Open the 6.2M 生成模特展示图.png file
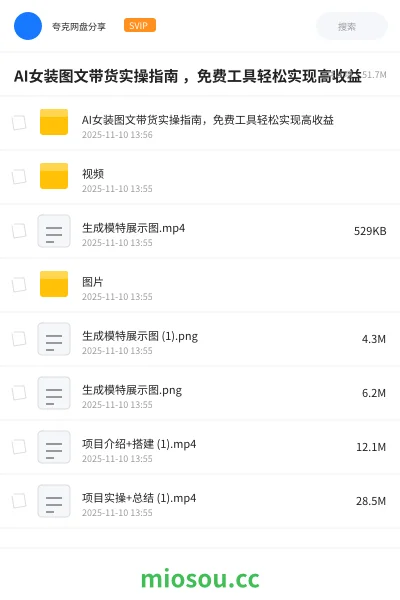The height and width of the screenshot is (600, 400). pos(200,393)
